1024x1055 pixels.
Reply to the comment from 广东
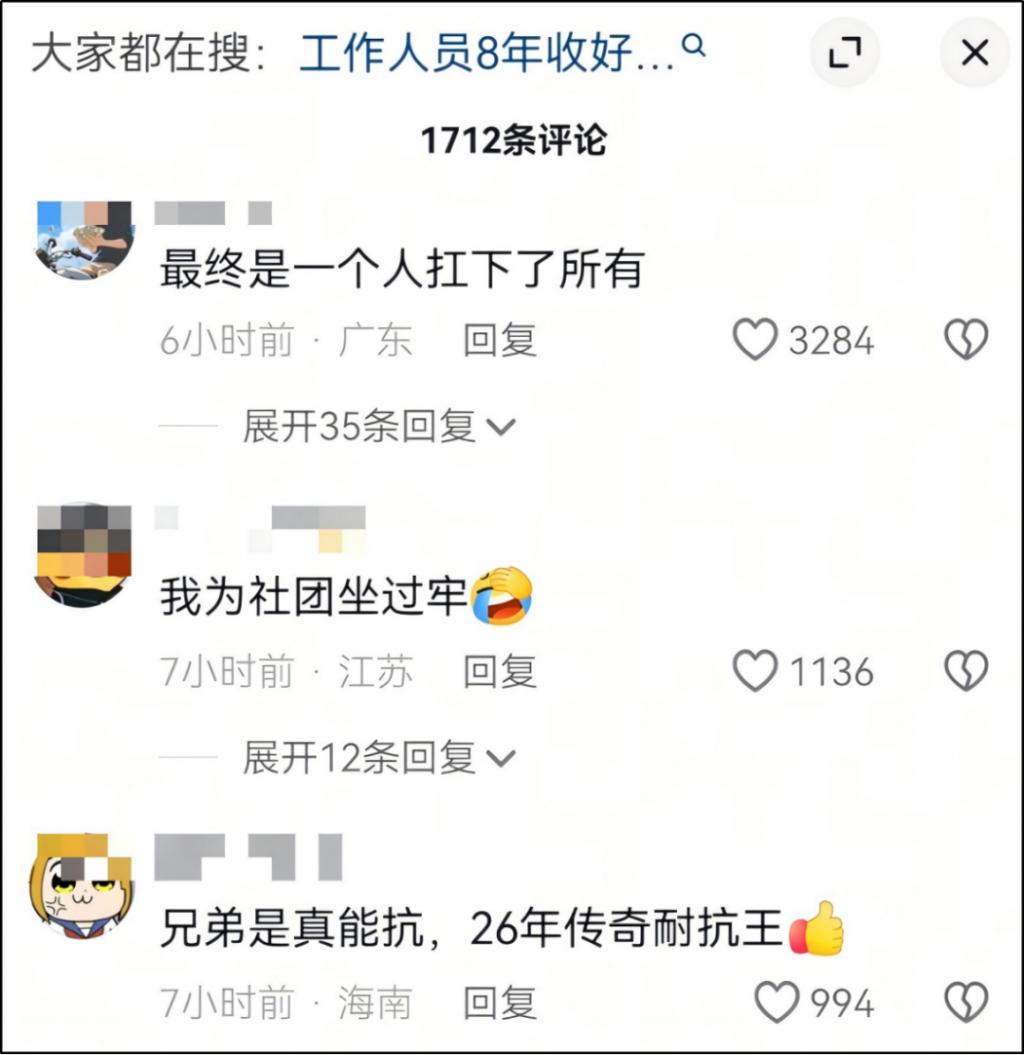[500, 341]
